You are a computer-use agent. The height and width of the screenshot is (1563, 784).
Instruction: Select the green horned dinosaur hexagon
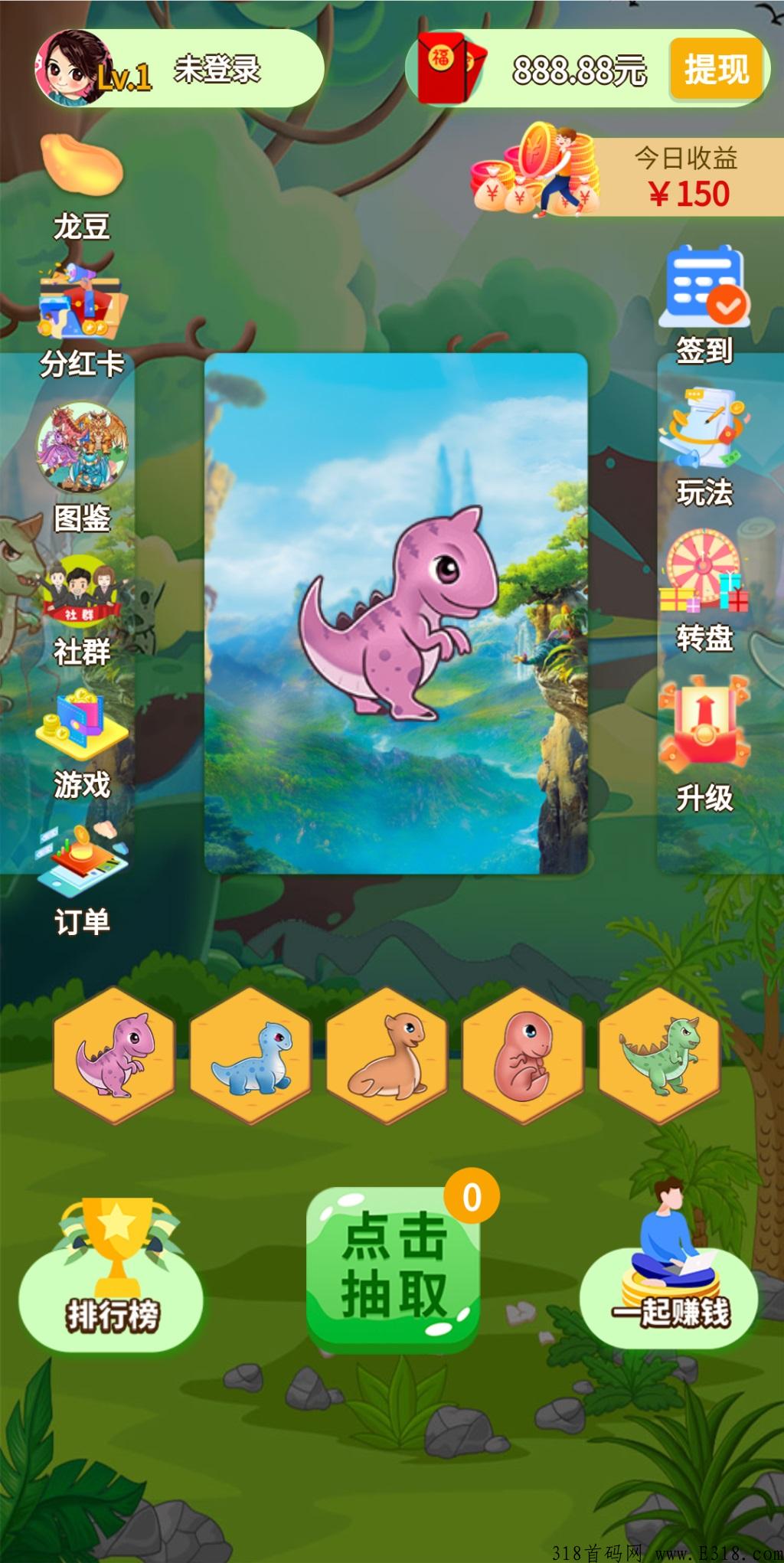pos(660,1055)
